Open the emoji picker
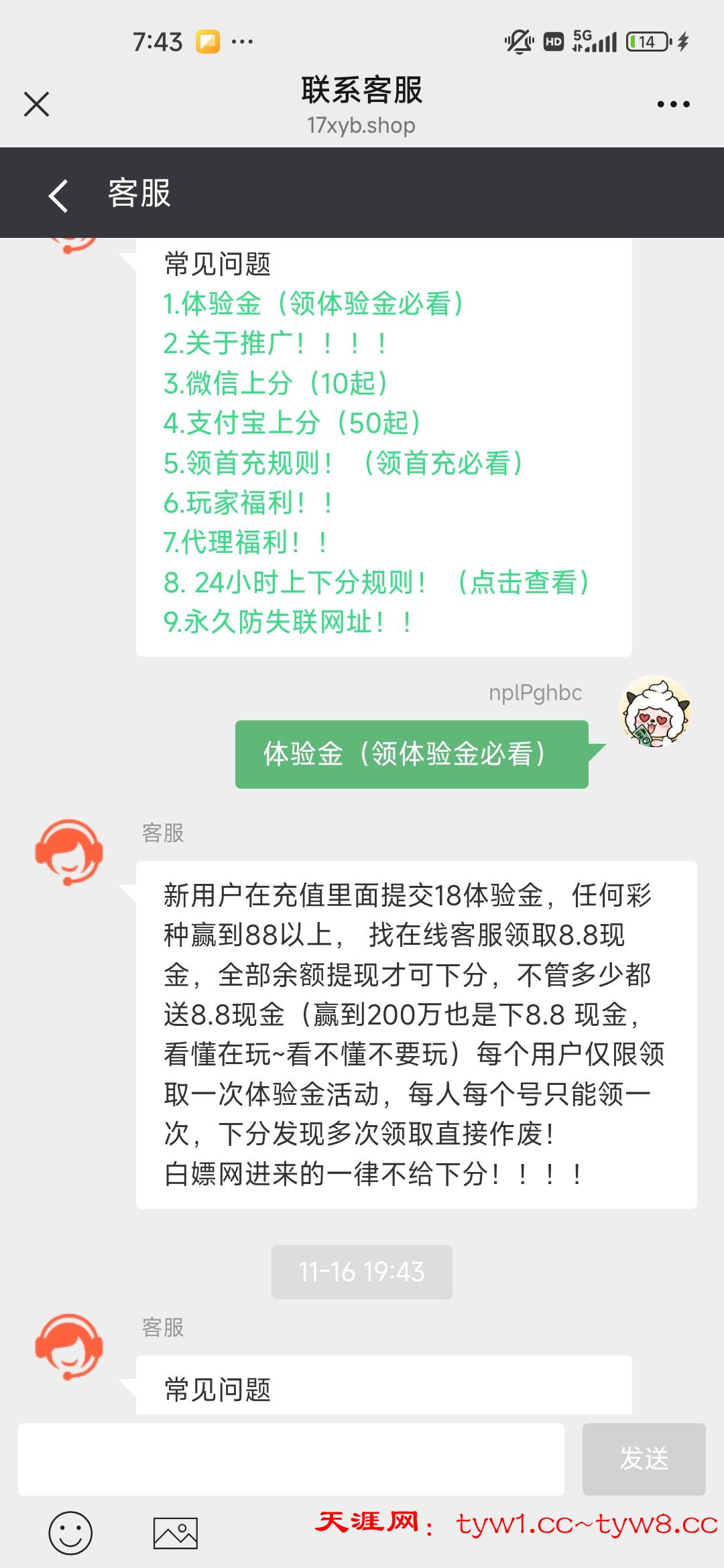This screenshot has height=1568, width=724. 70,1533
